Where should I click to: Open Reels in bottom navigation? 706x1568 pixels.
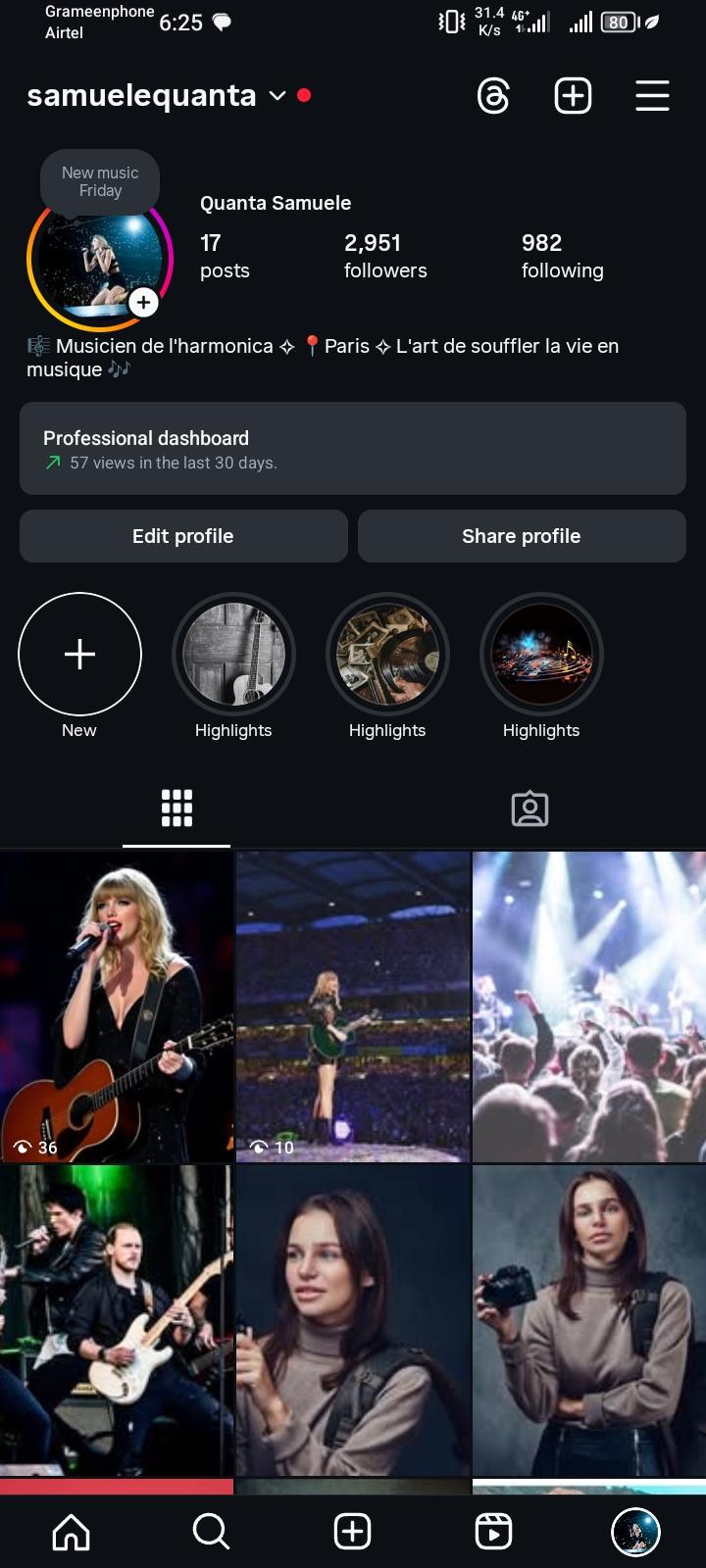(493, 1531)
